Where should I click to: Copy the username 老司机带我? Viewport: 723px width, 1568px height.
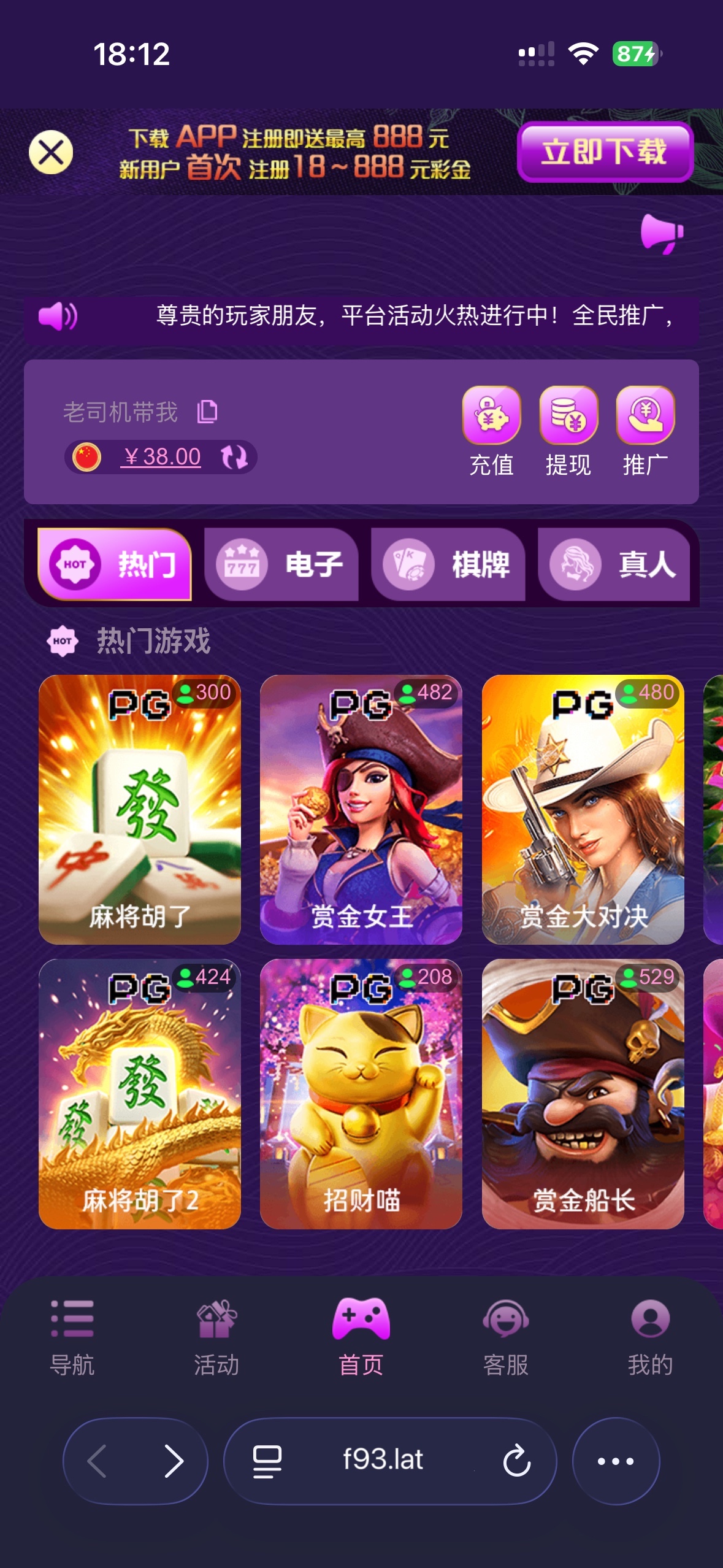(207, 412)
